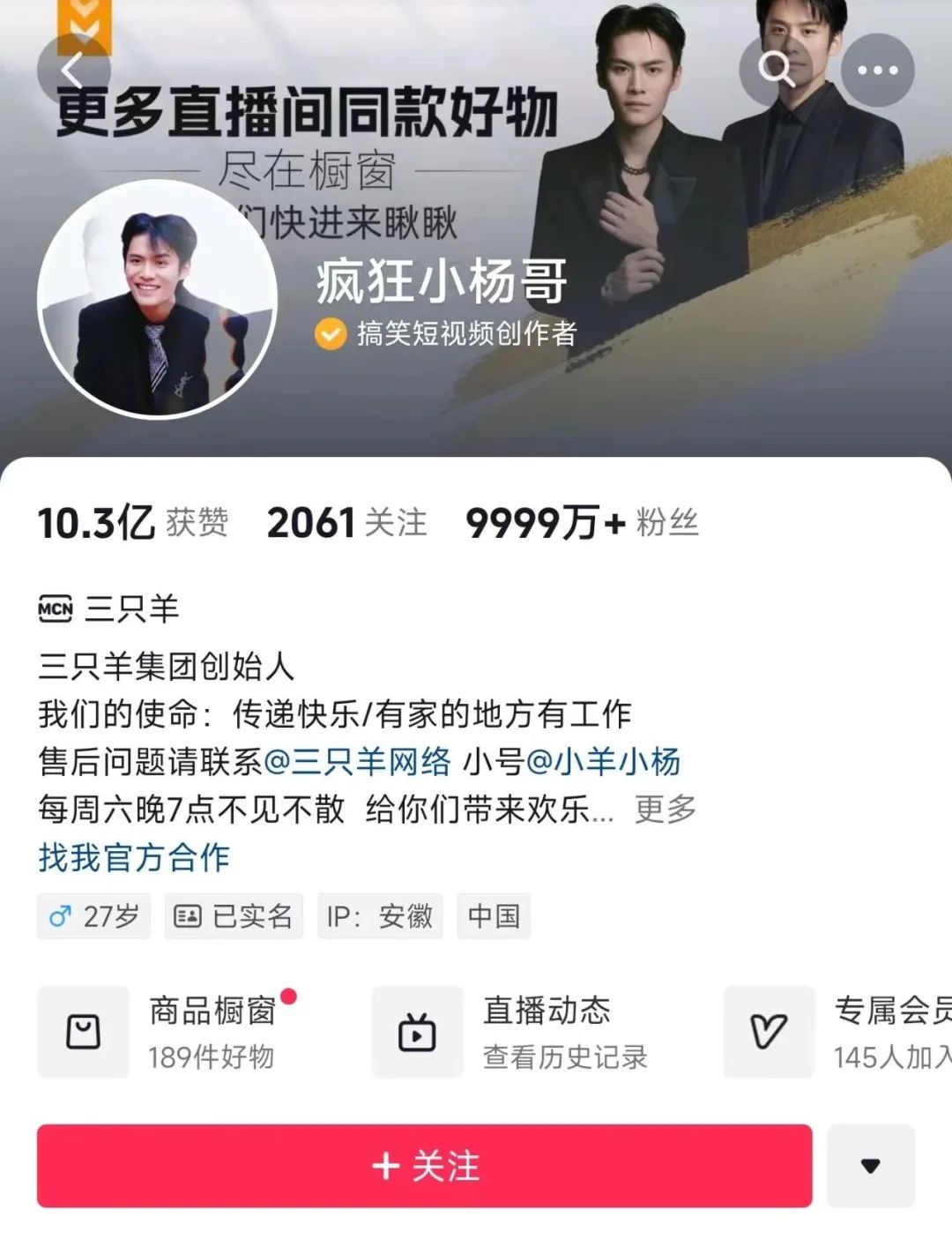This screenshot has height=1247, width=952.
Task: Open the 商品橱窗 shop window icon
Action: [x=85, y=1033]
